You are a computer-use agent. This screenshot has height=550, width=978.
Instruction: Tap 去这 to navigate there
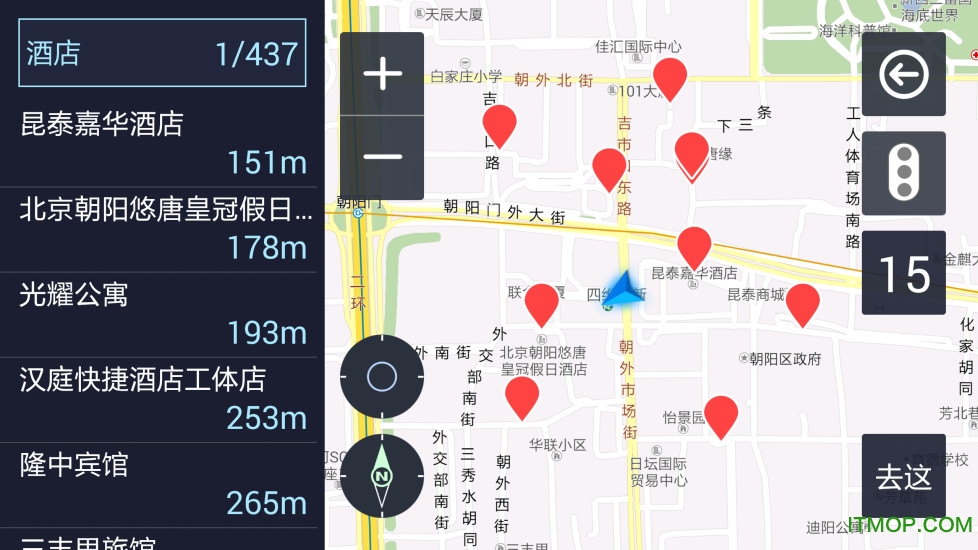(904, 477)
